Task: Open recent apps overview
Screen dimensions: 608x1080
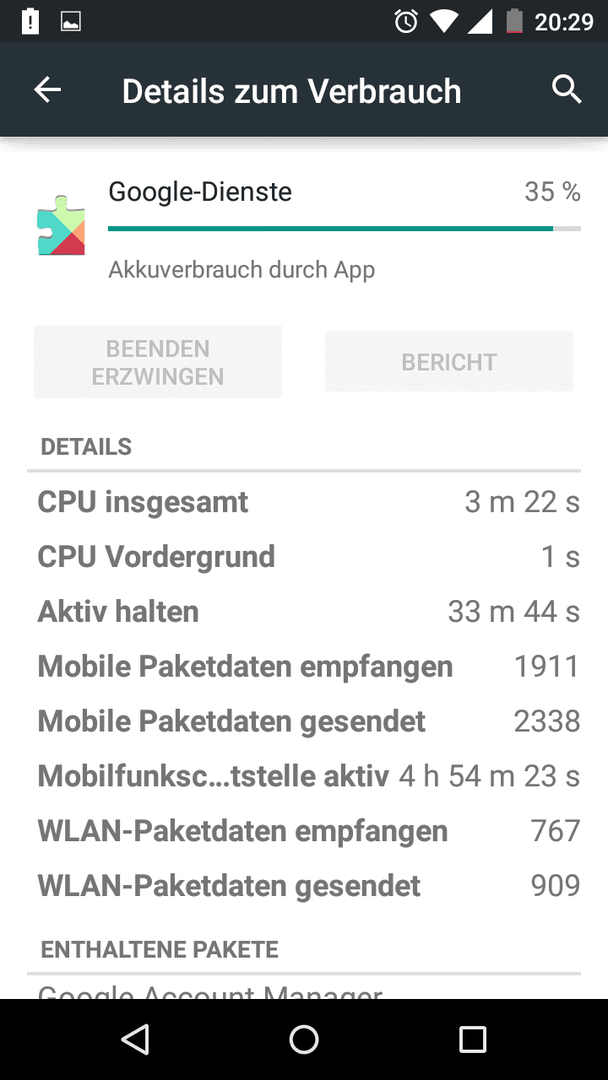Action: [472, 1039]
